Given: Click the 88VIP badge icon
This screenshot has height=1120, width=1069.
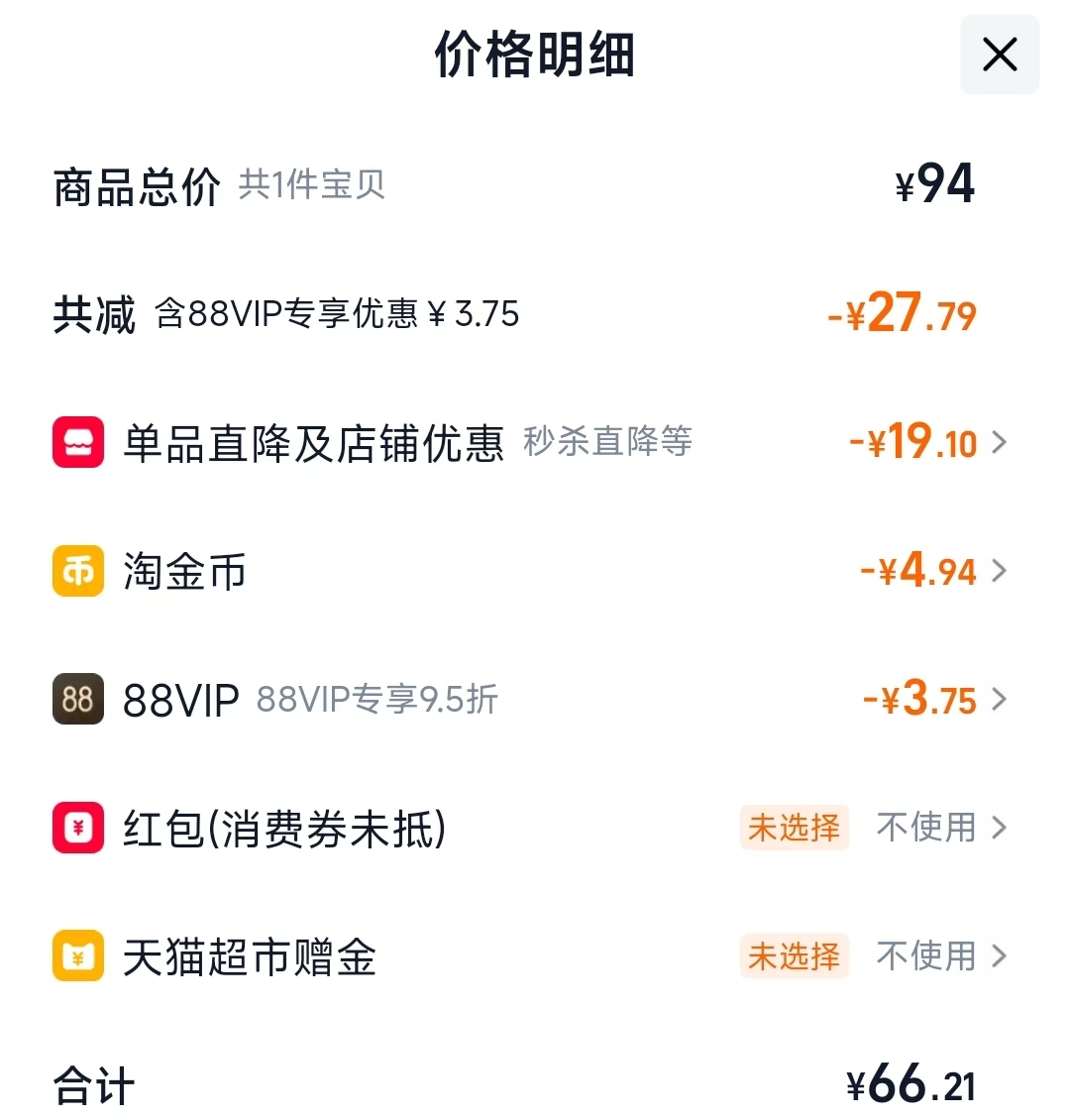Looking at the screenshot, I should [77, 700].
